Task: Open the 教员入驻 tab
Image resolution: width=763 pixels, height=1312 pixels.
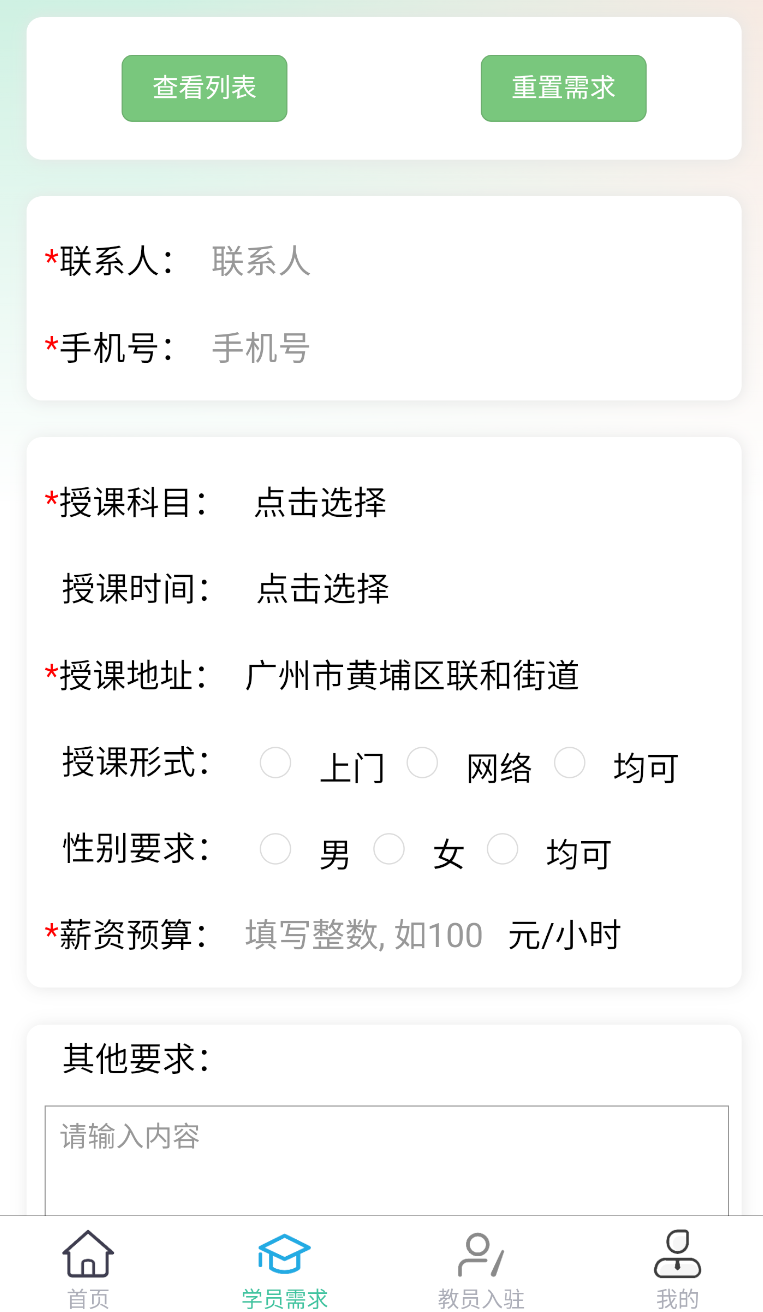Action: click(480, 1268)
